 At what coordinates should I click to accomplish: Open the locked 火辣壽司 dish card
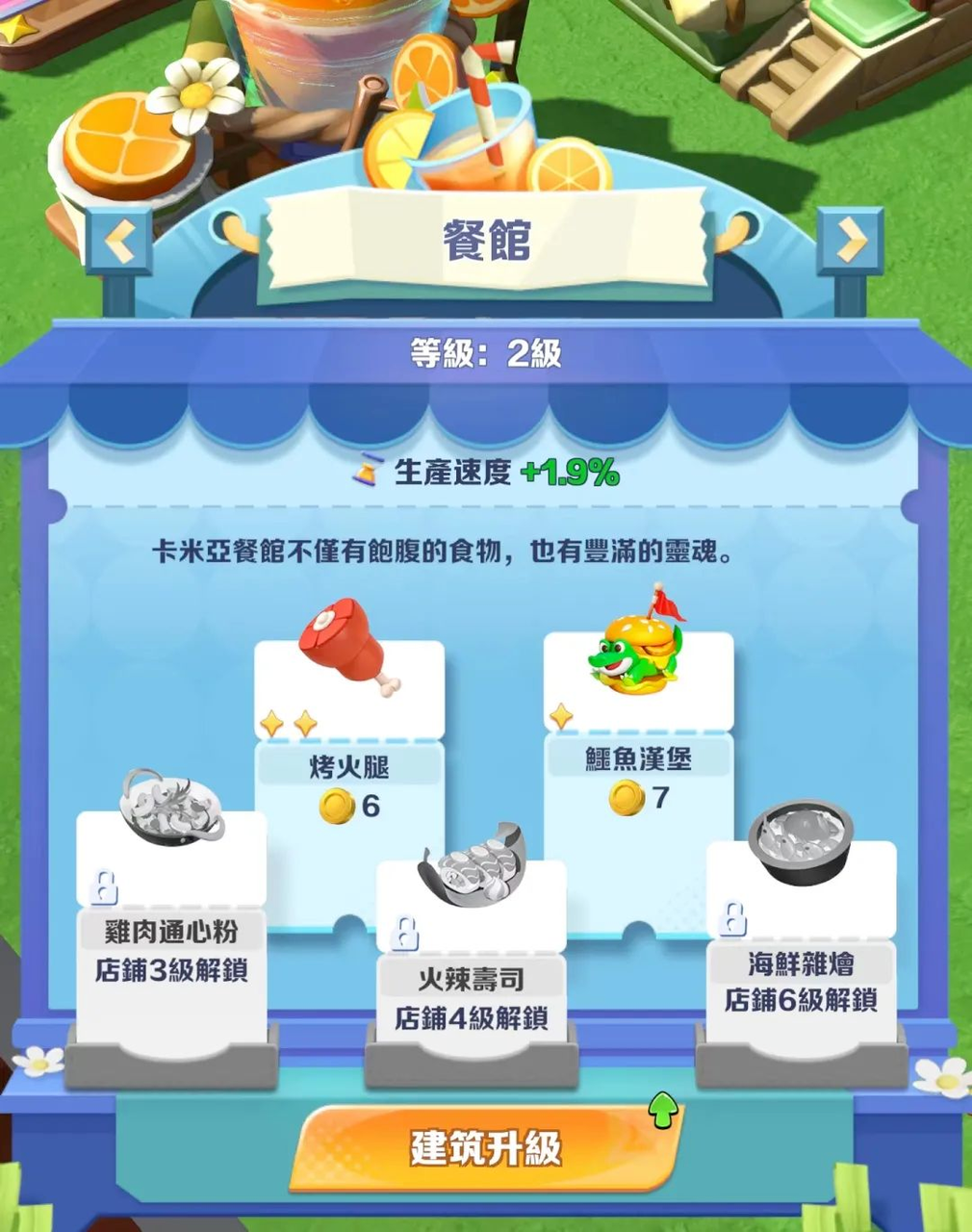pyautogui.click(x=471, y=972)
